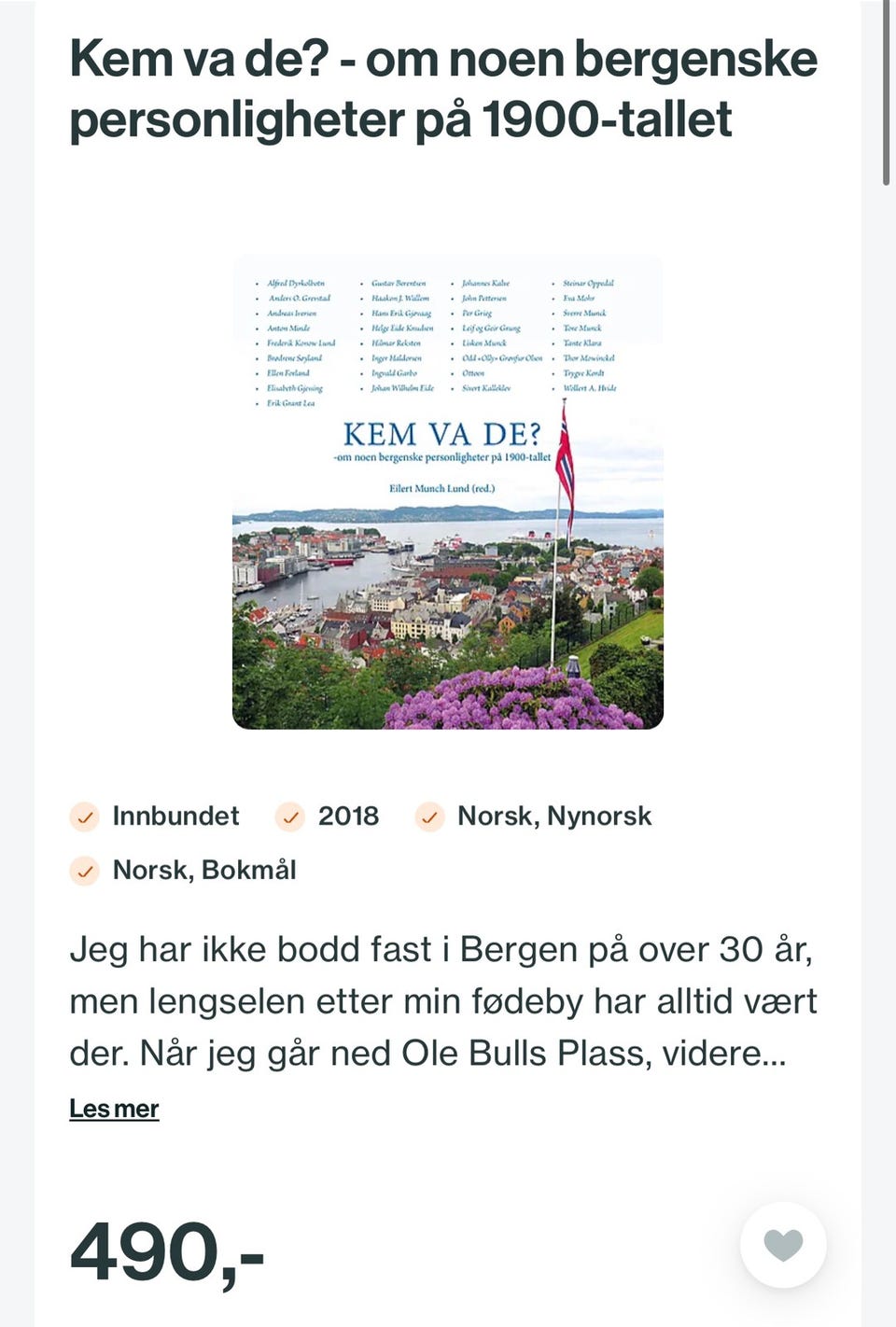Viewport: 896px width, 1327px height.
Task: Click the checkmark icon beside Norsk, Bokmål
Action: (86, 871)
